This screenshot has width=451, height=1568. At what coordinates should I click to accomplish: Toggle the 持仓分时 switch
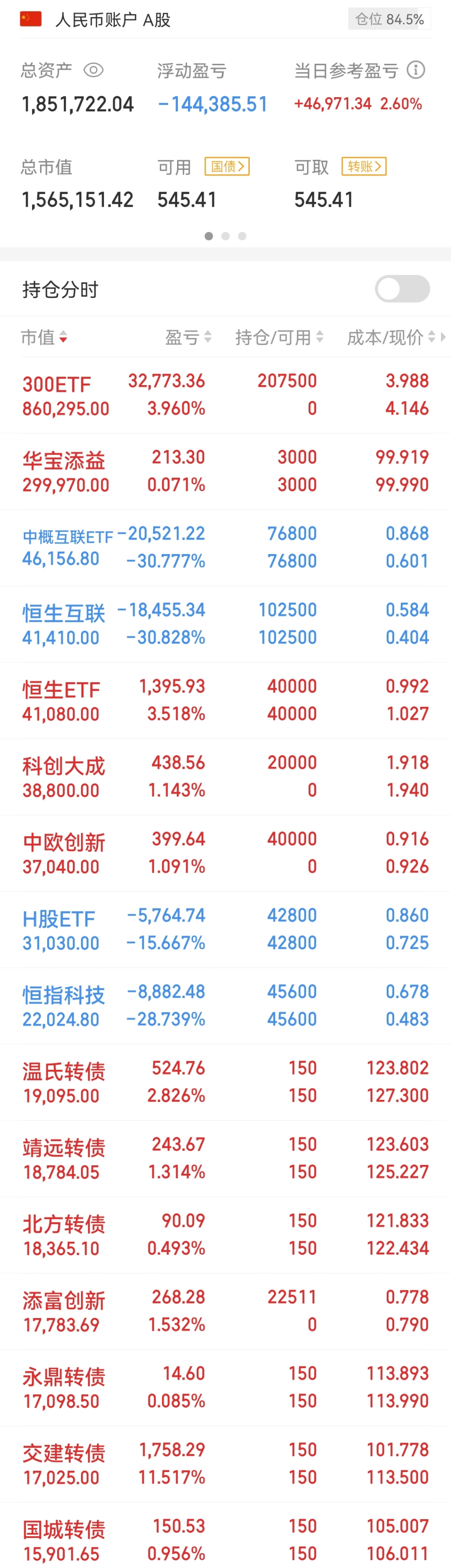click(402, 289)
